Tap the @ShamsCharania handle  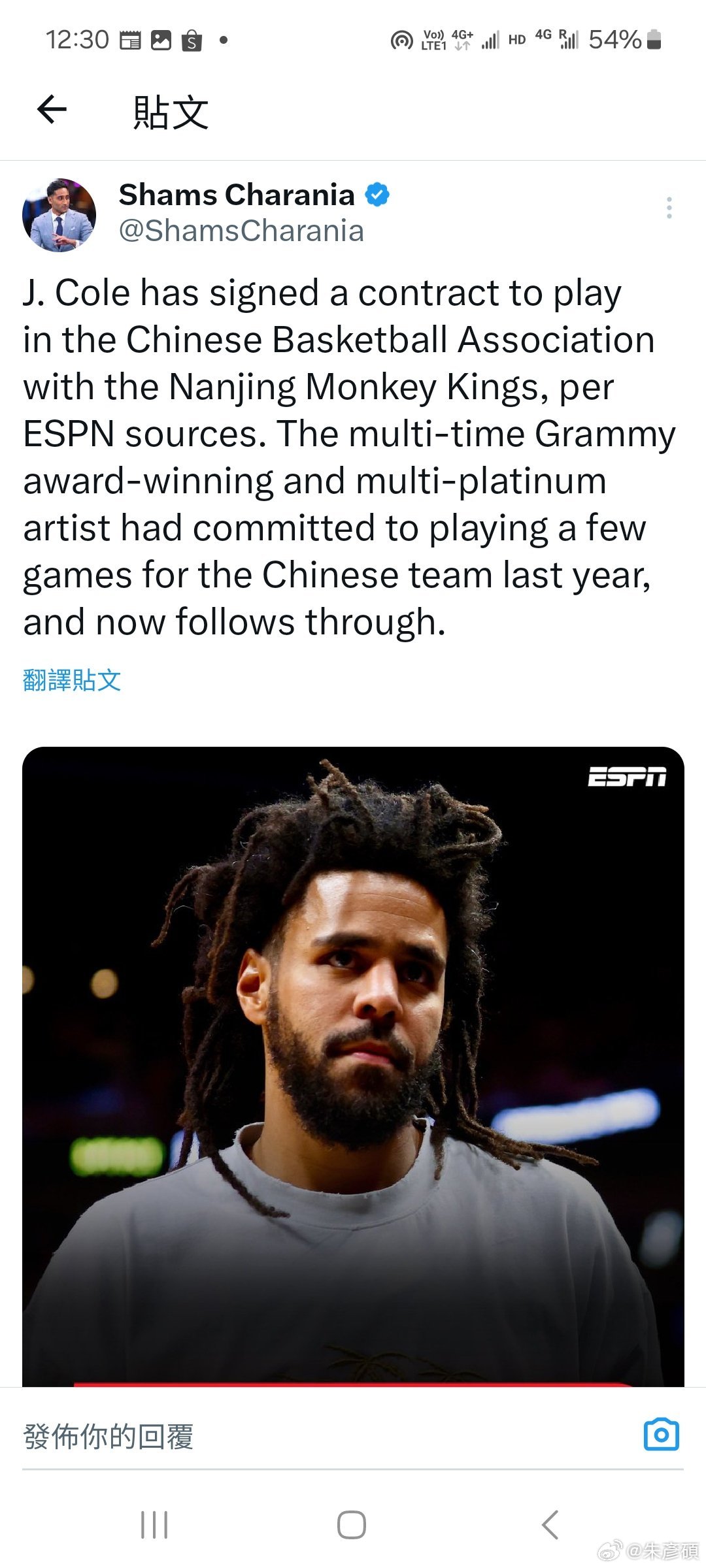pos(241,230)
